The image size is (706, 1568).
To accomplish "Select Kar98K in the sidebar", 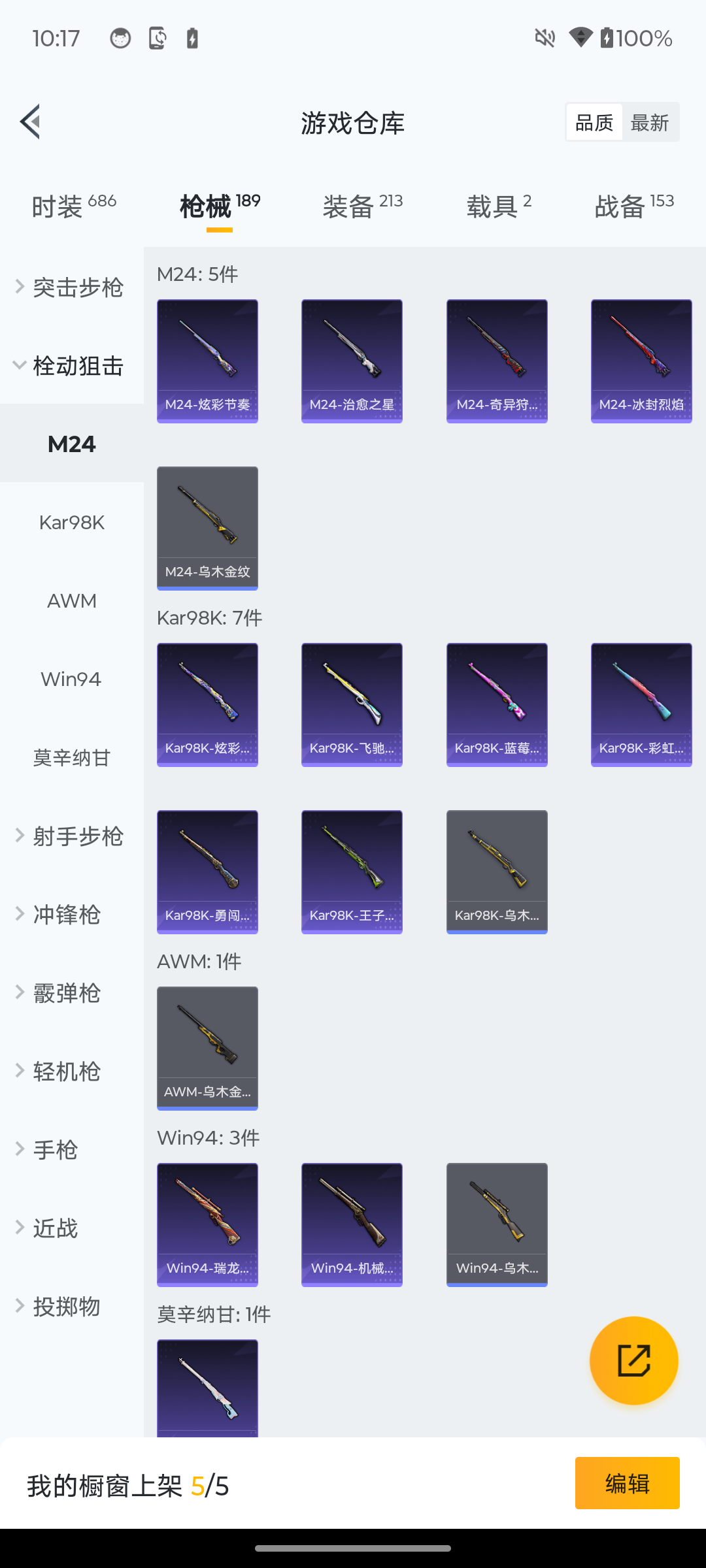I will 72,522.
